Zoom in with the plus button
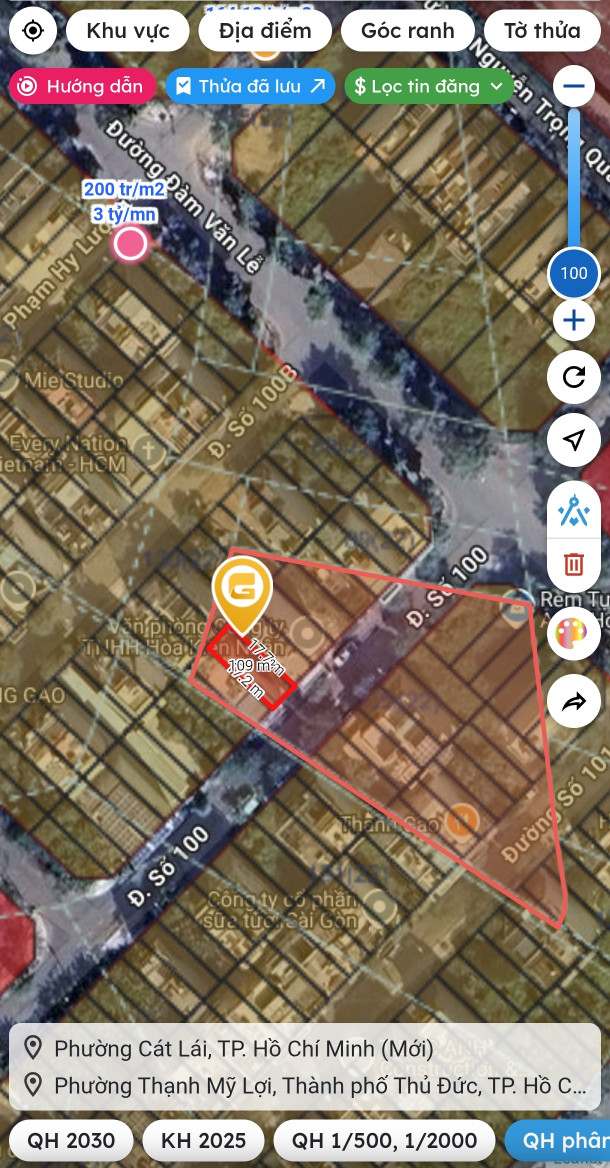The height and width of the screenshot is (1168, 610). click(573, 321)
